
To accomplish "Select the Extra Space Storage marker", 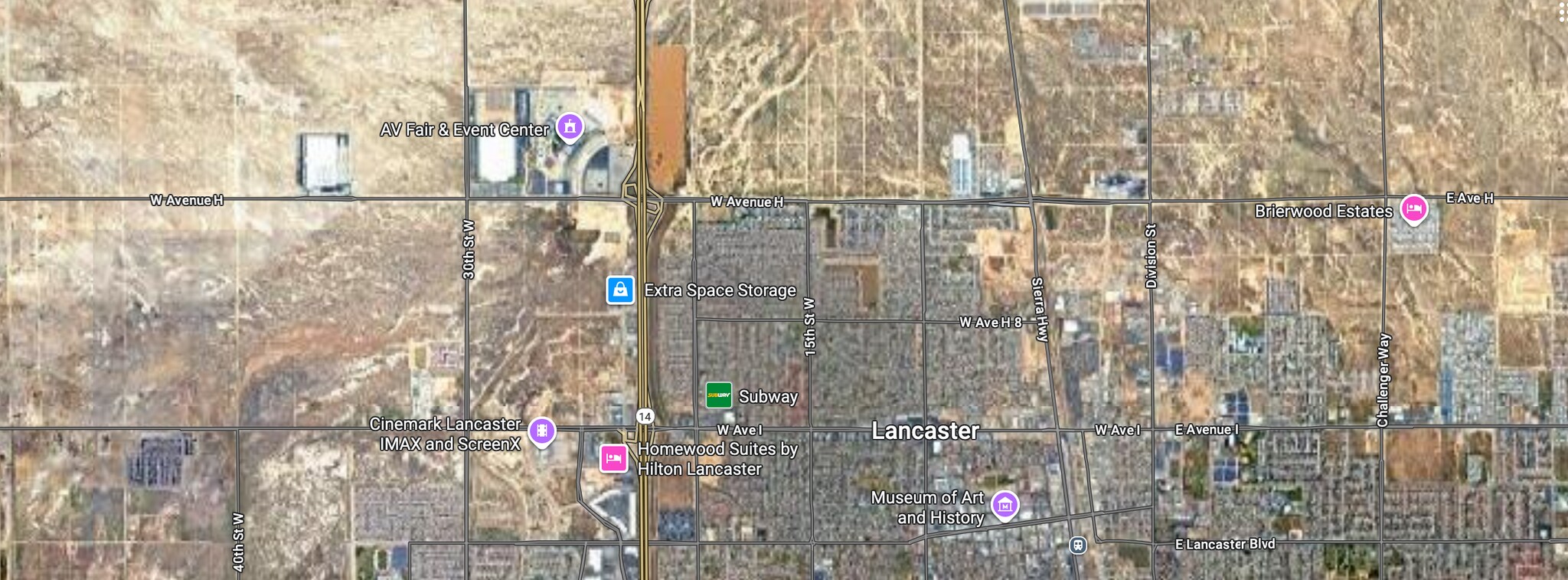I will pyautogui.click(x=620, y=290).
